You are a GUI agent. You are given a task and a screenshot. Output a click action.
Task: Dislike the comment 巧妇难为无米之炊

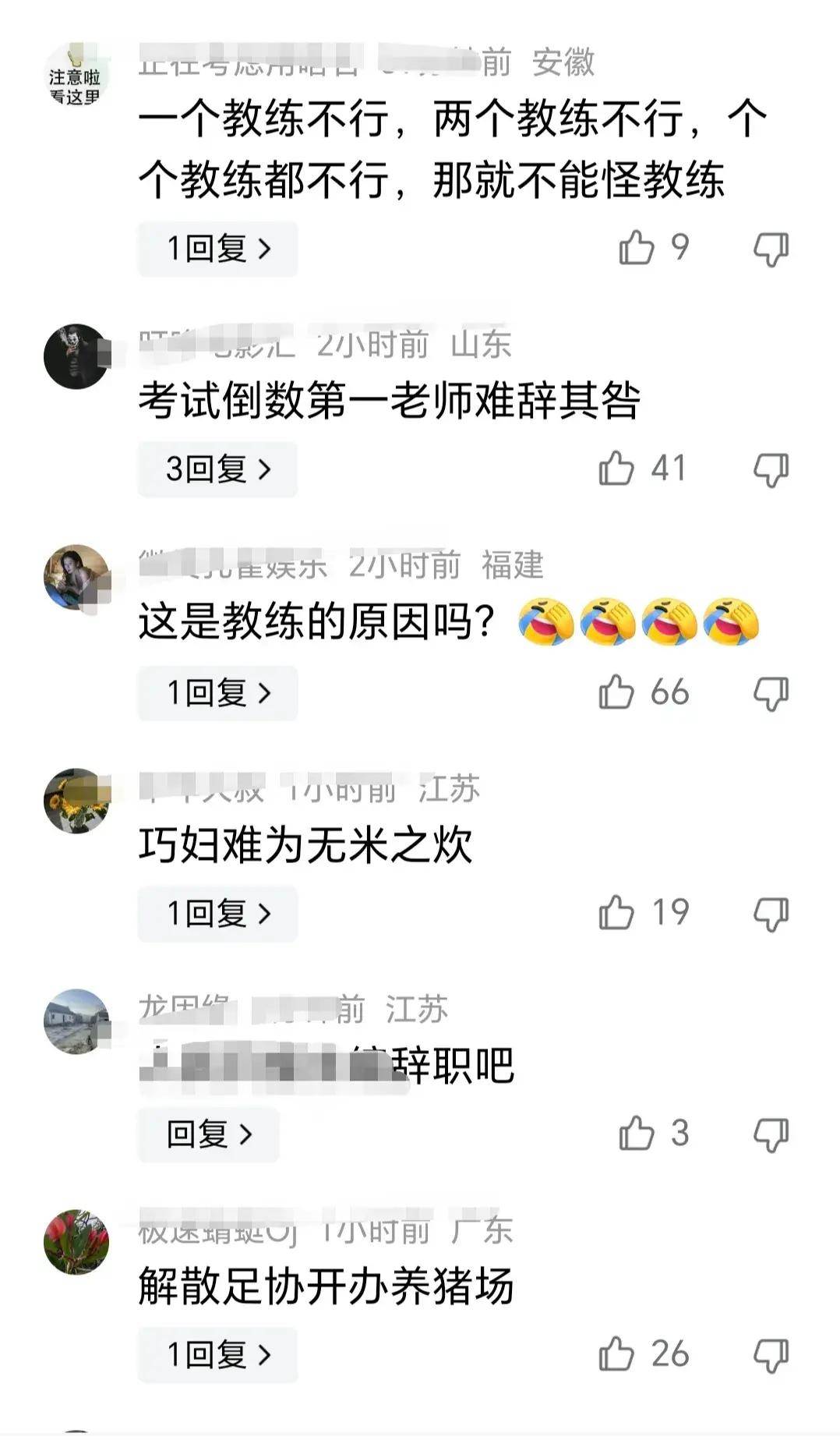coord(771,915)
